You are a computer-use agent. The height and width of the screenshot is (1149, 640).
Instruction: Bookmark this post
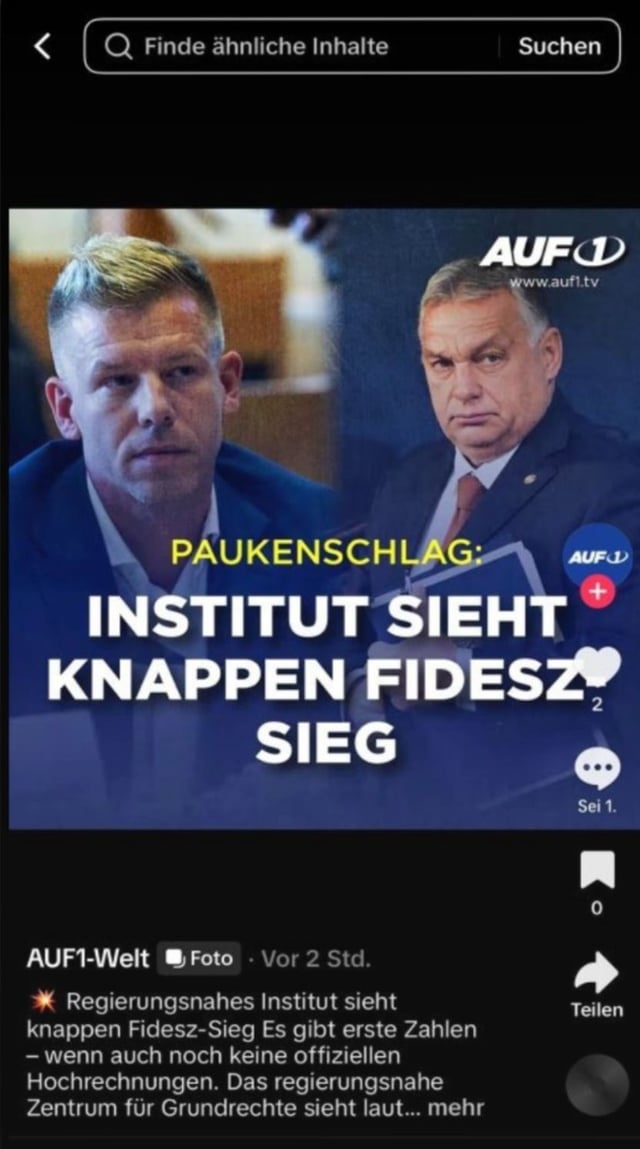click(x=597, y=871)
